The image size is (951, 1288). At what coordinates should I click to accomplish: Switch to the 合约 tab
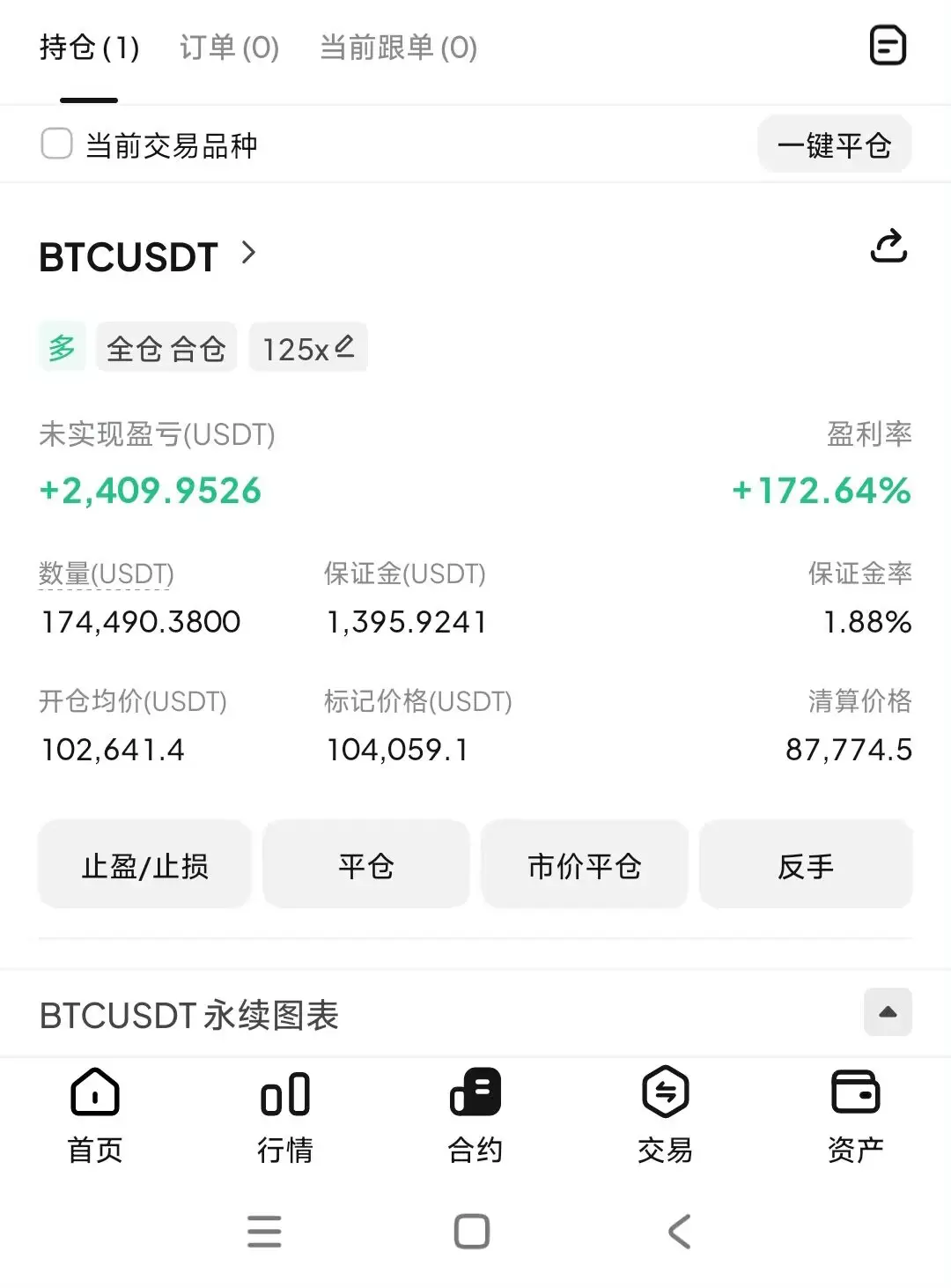click(475, 1114)
